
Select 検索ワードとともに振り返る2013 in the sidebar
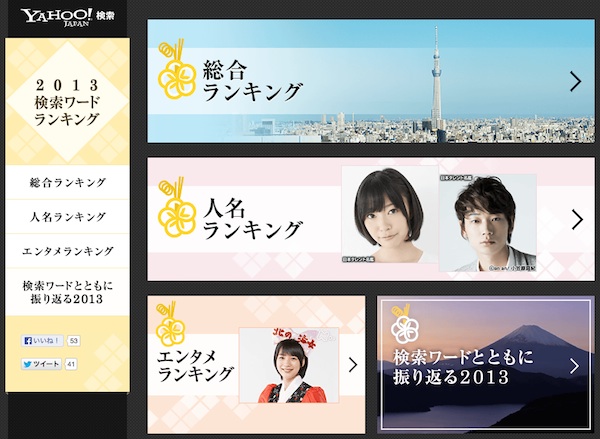[68, 293]
